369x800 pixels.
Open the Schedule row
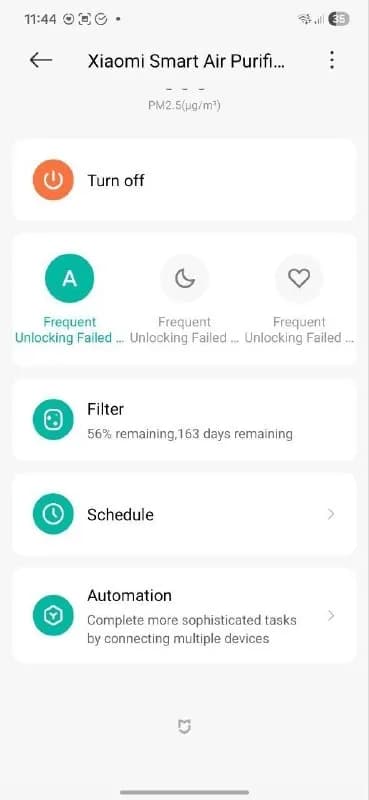coord(184,514)
